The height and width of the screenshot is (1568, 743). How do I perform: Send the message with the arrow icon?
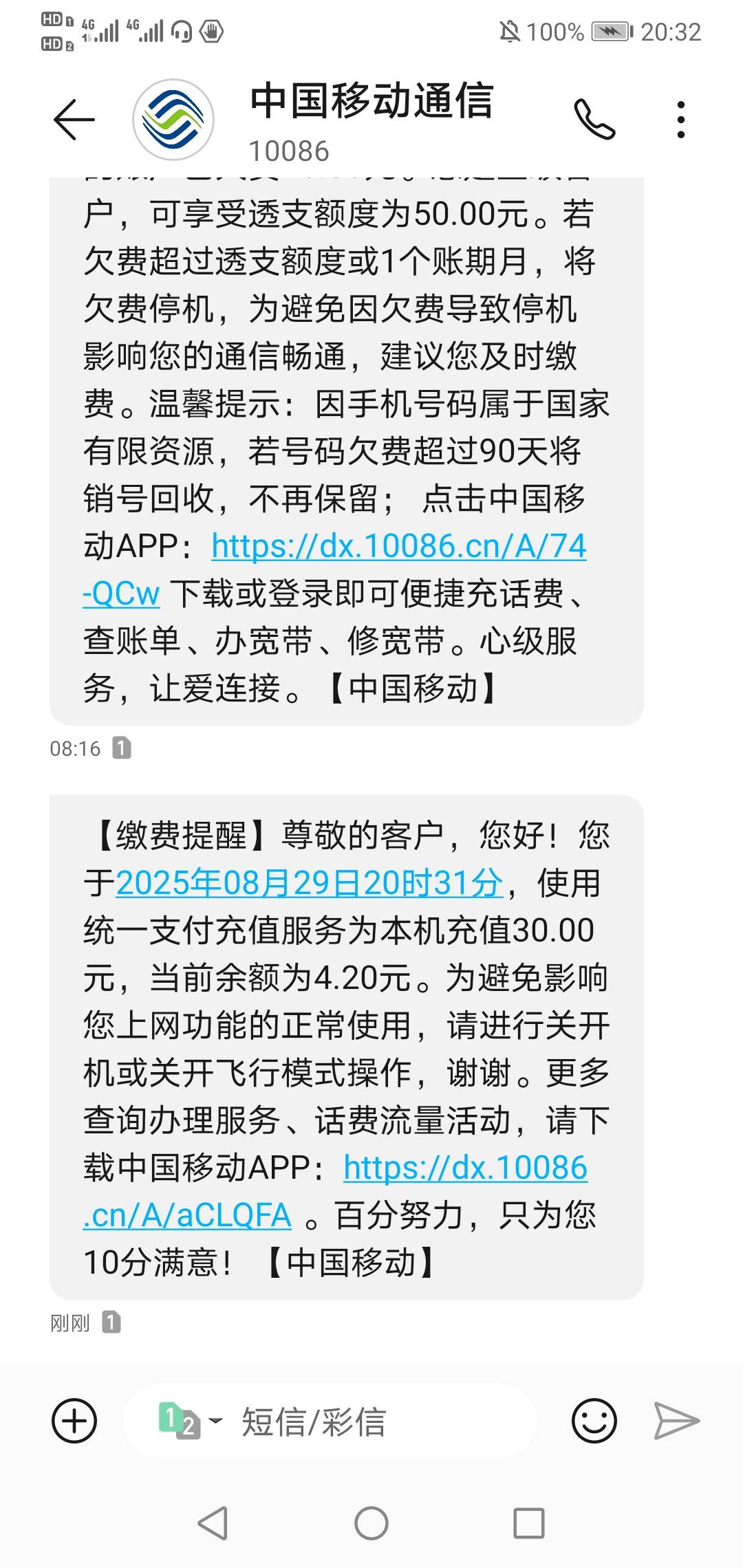tap(677, 1421)
